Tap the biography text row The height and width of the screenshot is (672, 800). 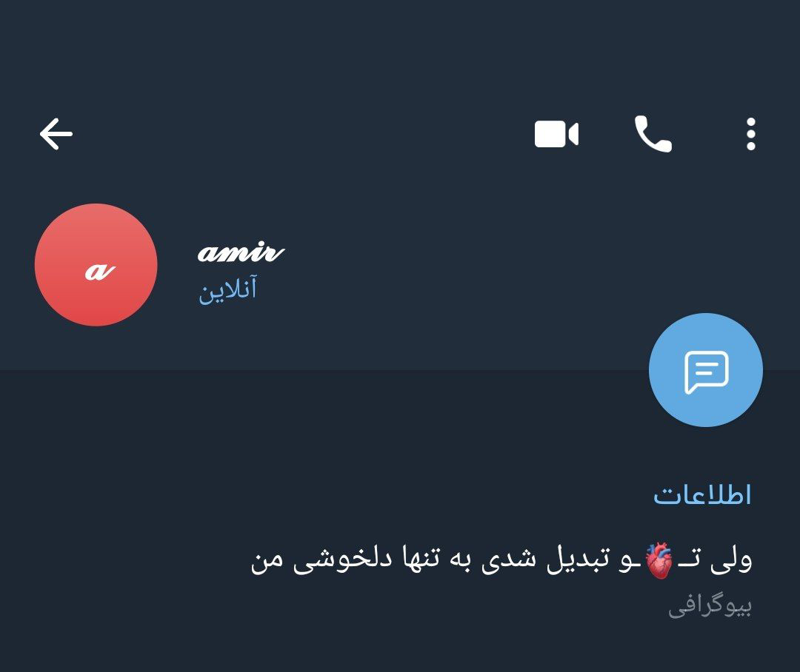coord(500,560)
